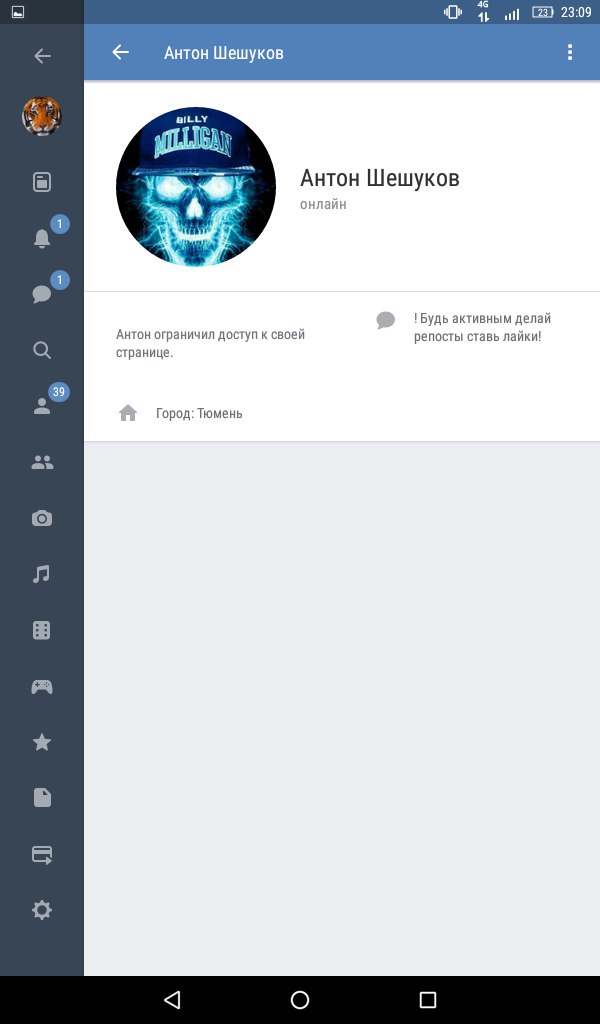Open groups section in sidebar
Viewport: 600px width, 1024px height.
point(42,462)
